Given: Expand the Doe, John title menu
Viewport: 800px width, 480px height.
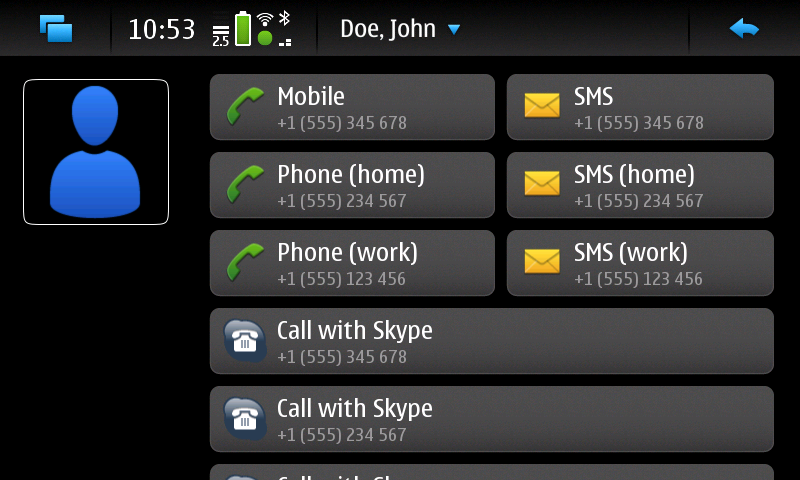Looking at the screenshot, I should (x=400, y=29).
